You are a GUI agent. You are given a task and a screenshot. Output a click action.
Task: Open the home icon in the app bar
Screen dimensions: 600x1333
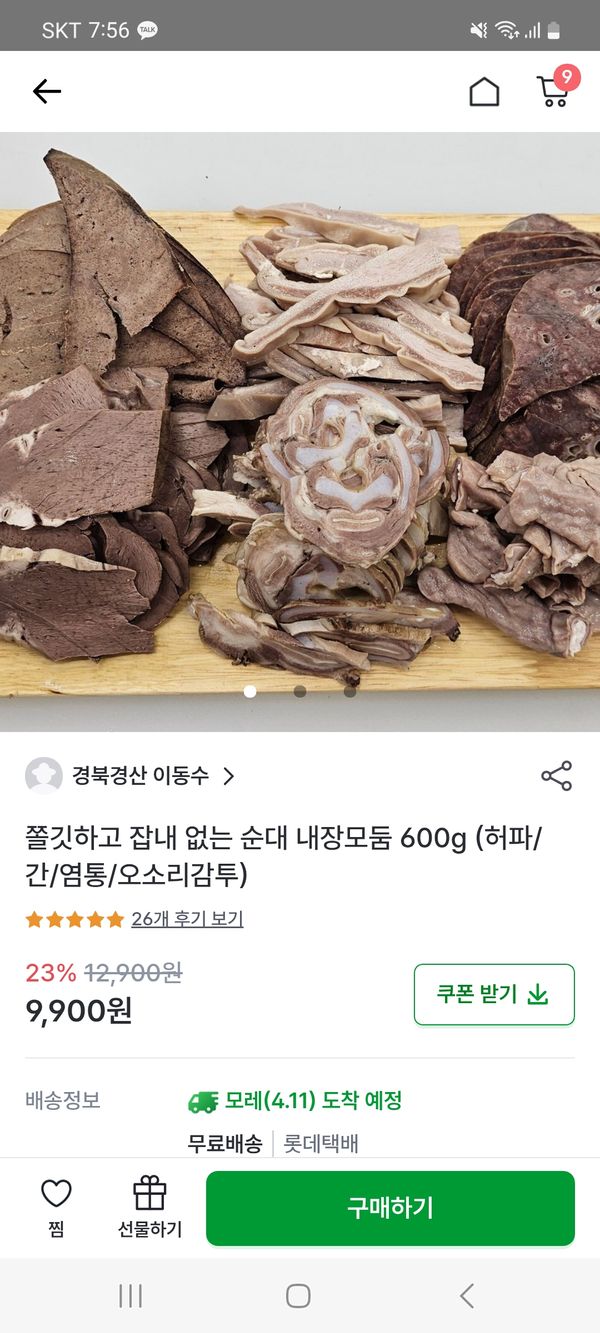484,92
